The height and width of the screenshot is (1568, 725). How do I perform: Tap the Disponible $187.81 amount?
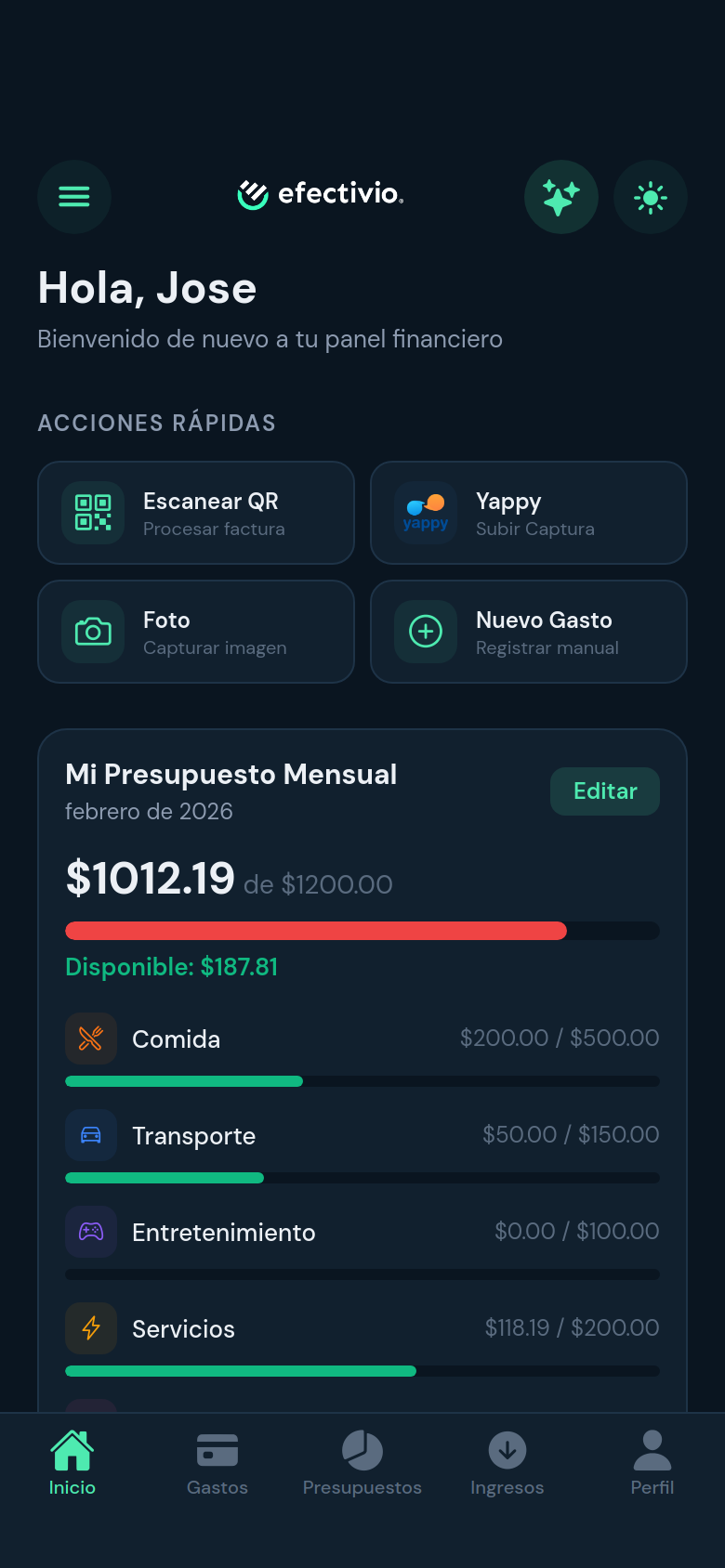coord(171,966)
